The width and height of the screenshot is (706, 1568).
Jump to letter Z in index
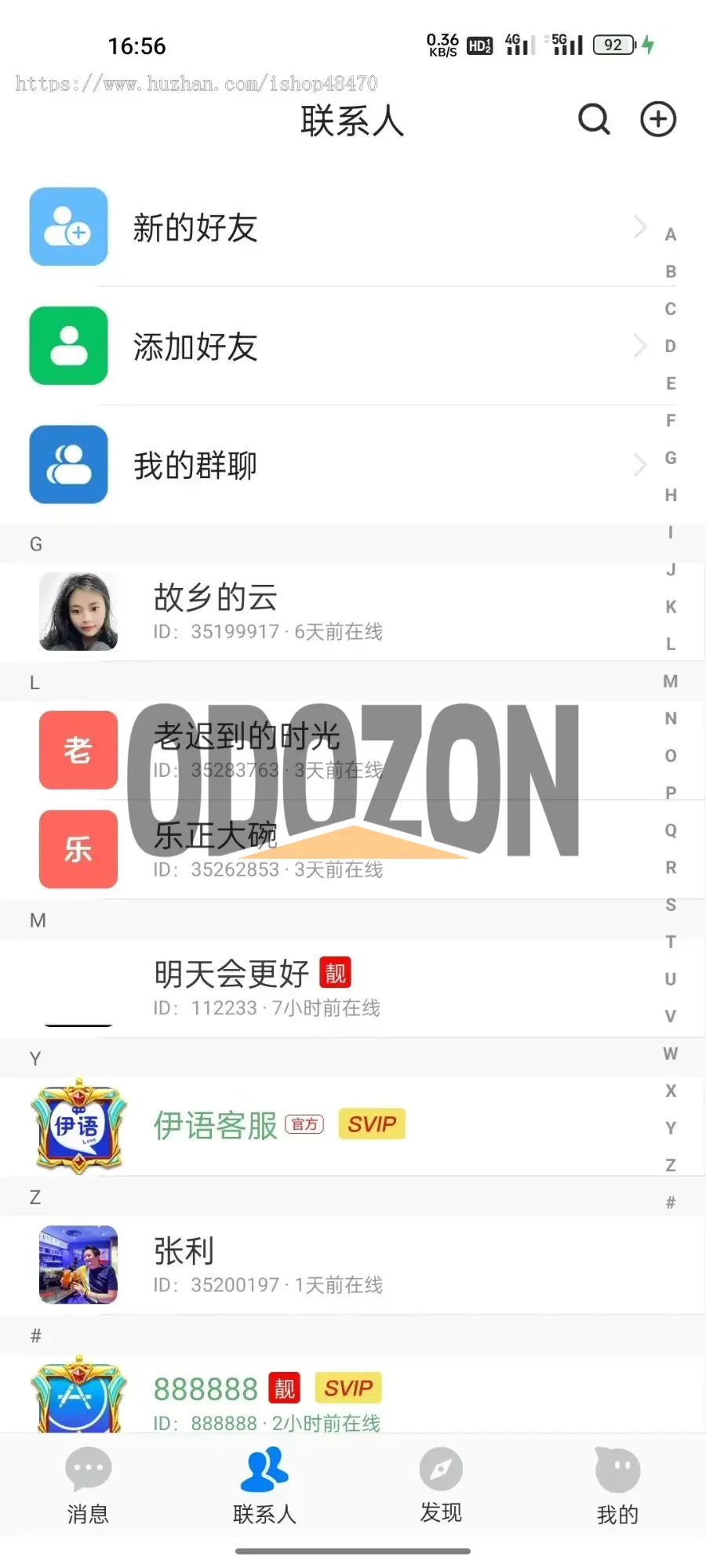(670, 1165)
